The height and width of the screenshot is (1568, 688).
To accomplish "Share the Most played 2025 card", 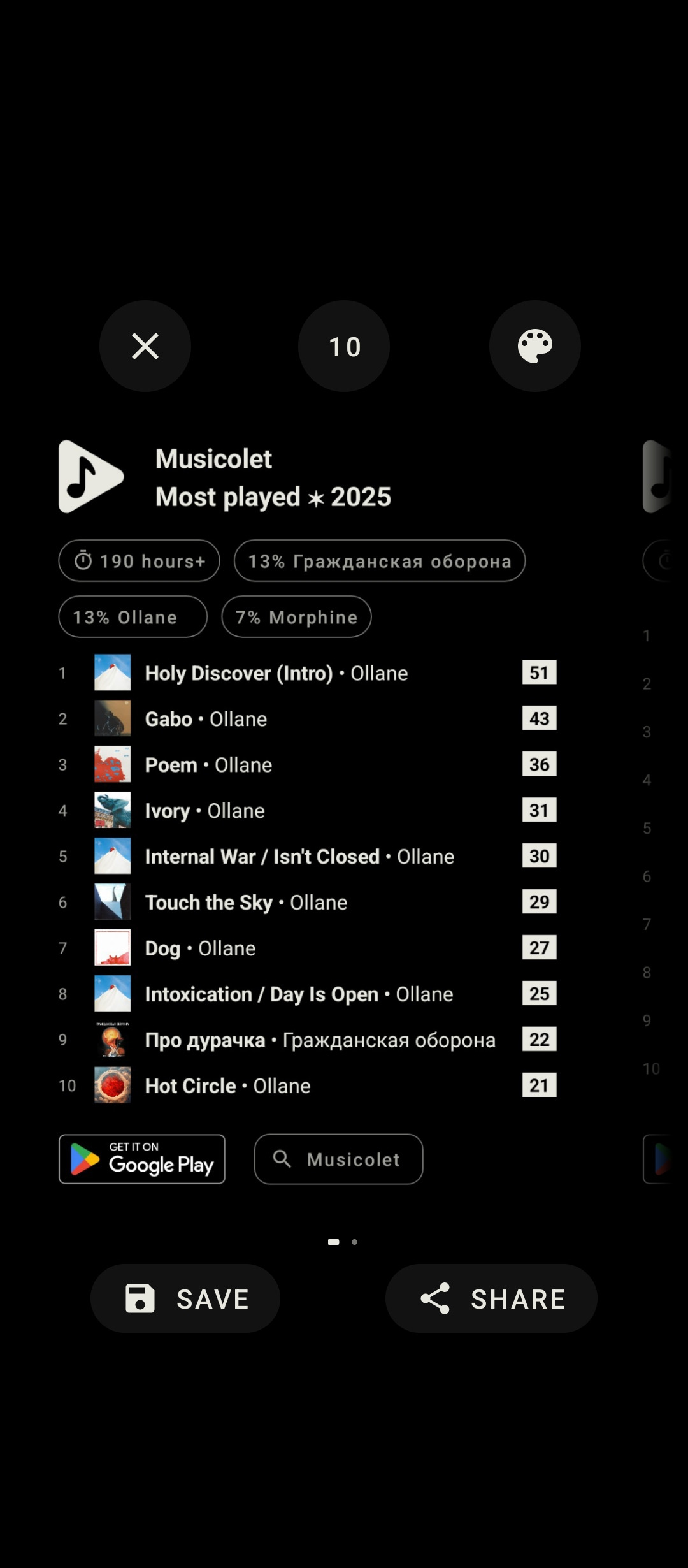I will point(491,1298).
